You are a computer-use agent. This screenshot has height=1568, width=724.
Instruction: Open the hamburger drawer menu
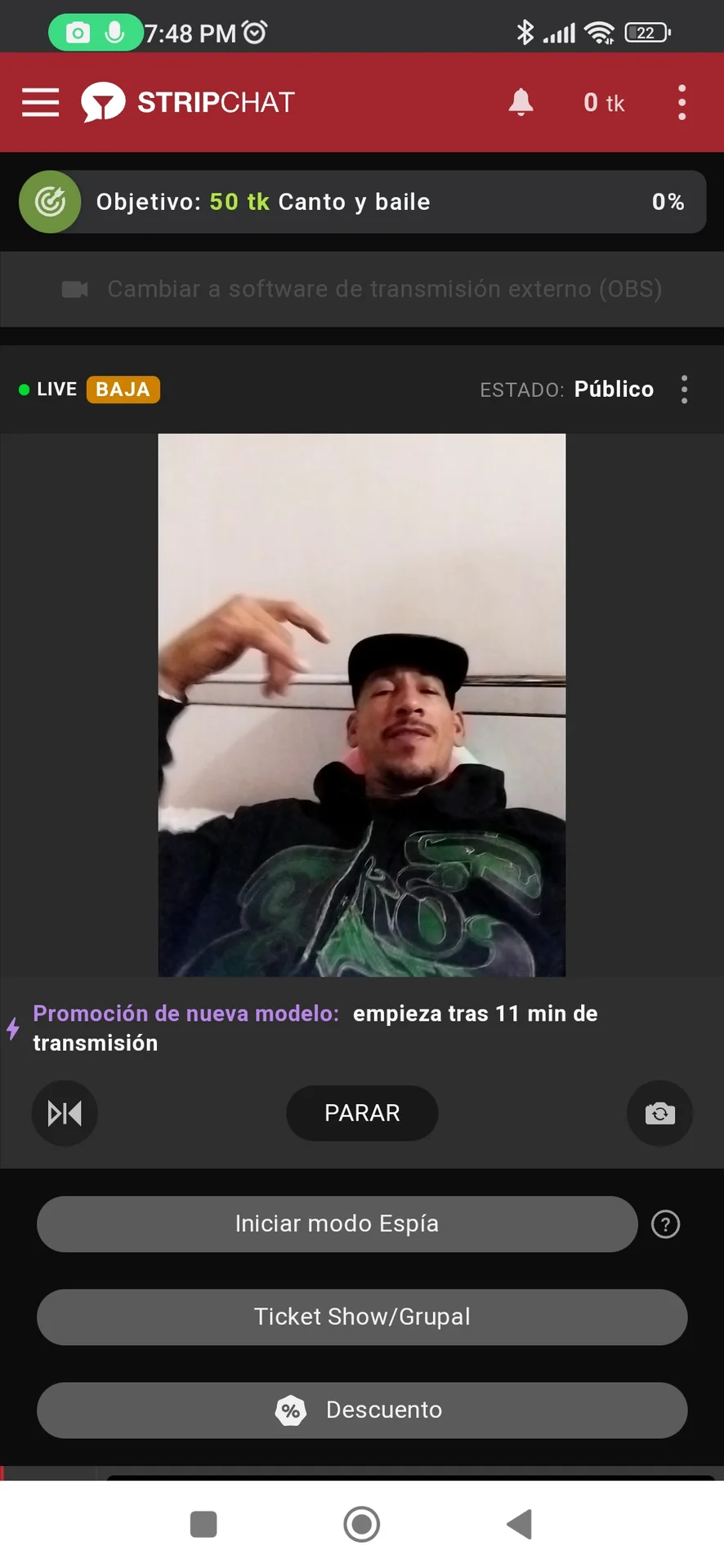pos(40,103)
